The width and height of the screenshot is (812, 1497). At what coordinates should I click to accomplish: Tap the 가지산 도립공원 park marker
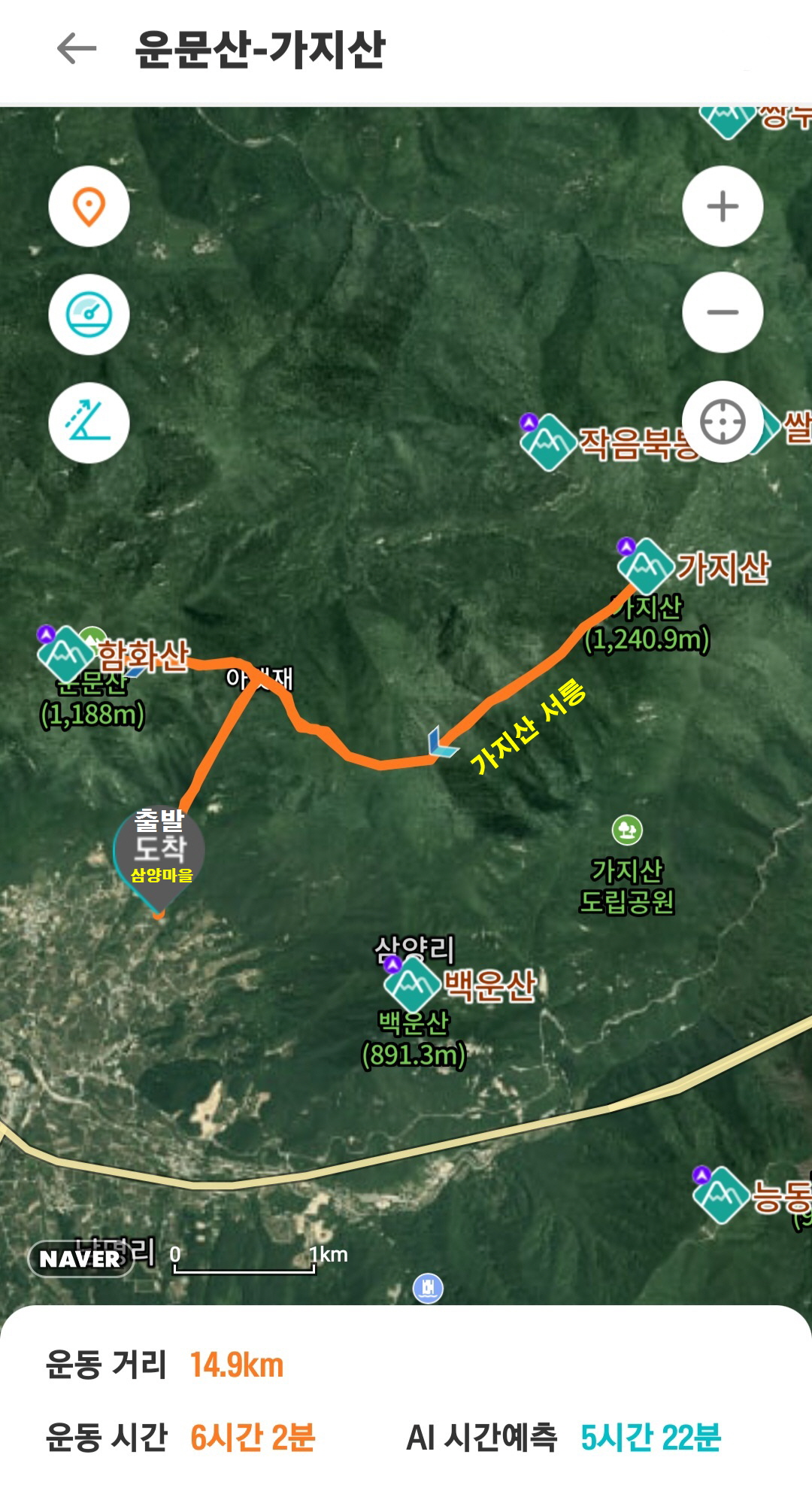point(627,830)
